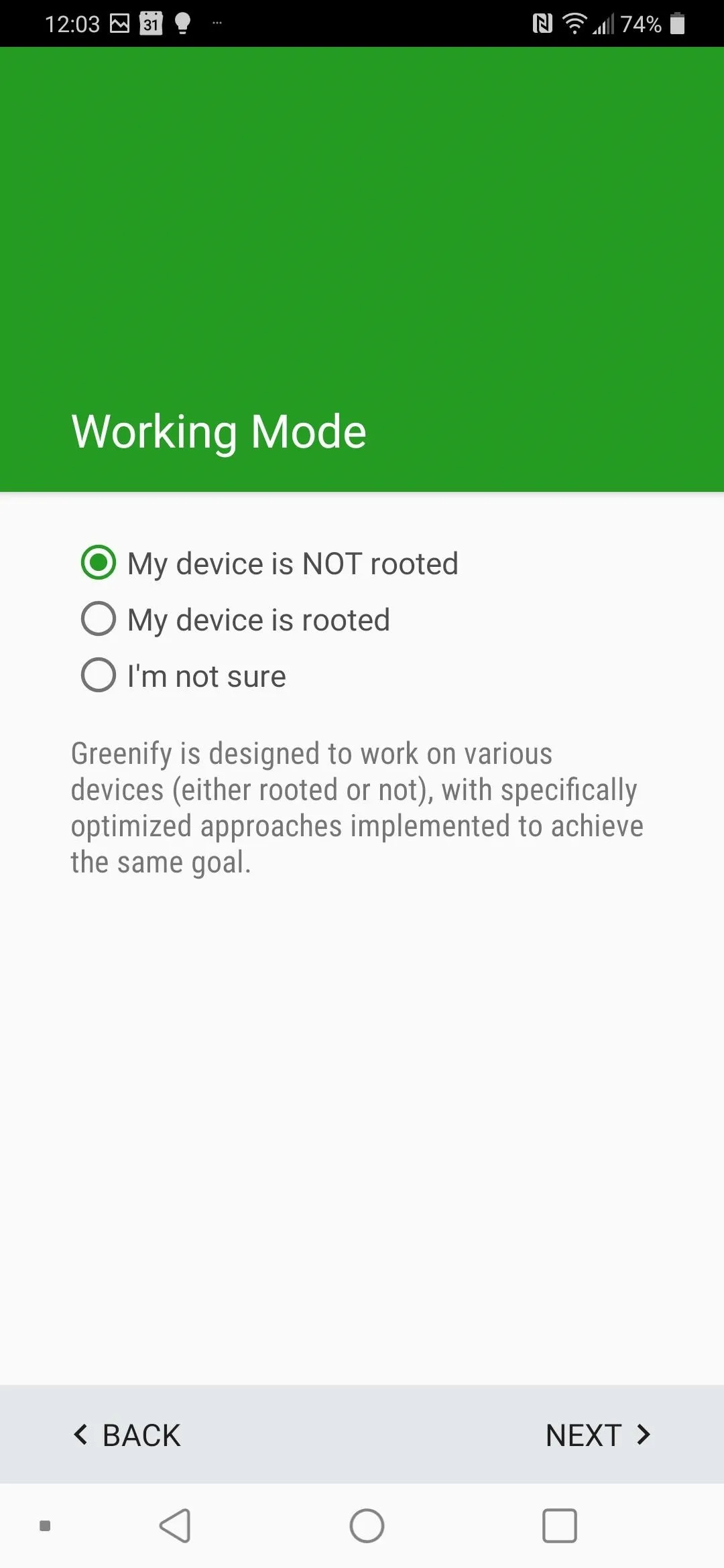Continue setup with NEXT button

597,1435
